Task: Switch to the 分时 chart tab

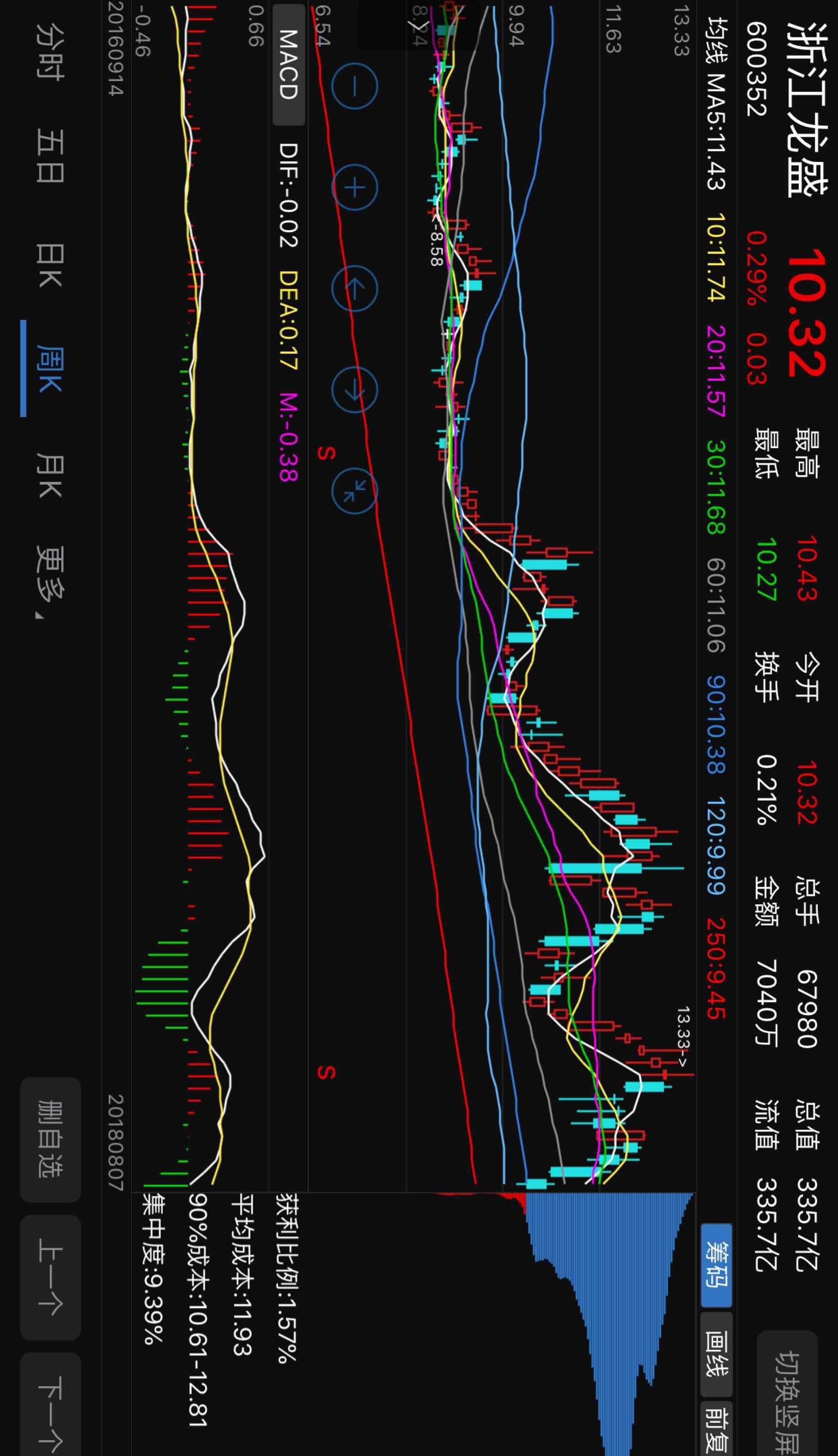Action: tap(50, 51)
